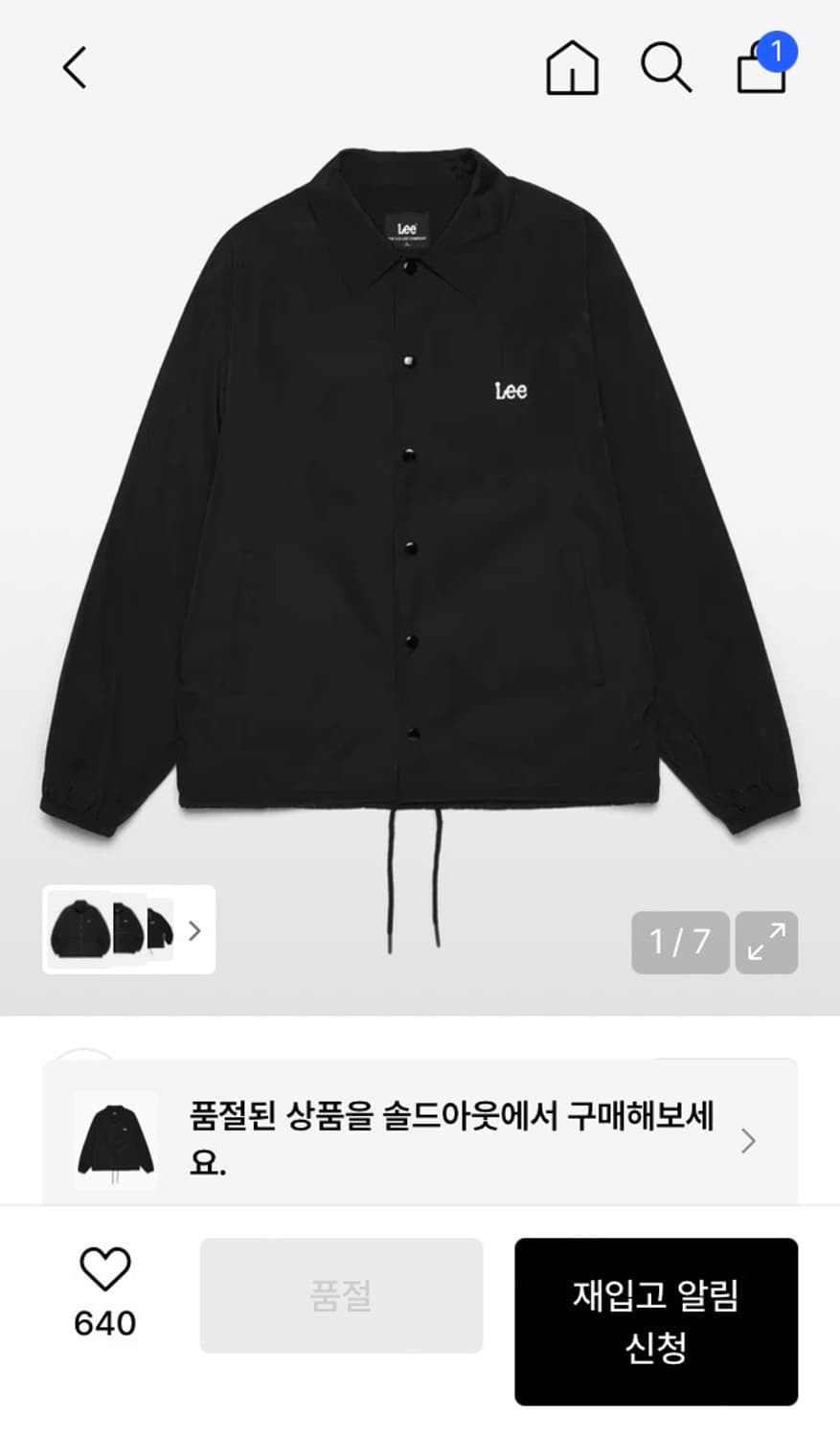Select the first jacket thumbnail

pyautogui.click(x=79, y=929)
